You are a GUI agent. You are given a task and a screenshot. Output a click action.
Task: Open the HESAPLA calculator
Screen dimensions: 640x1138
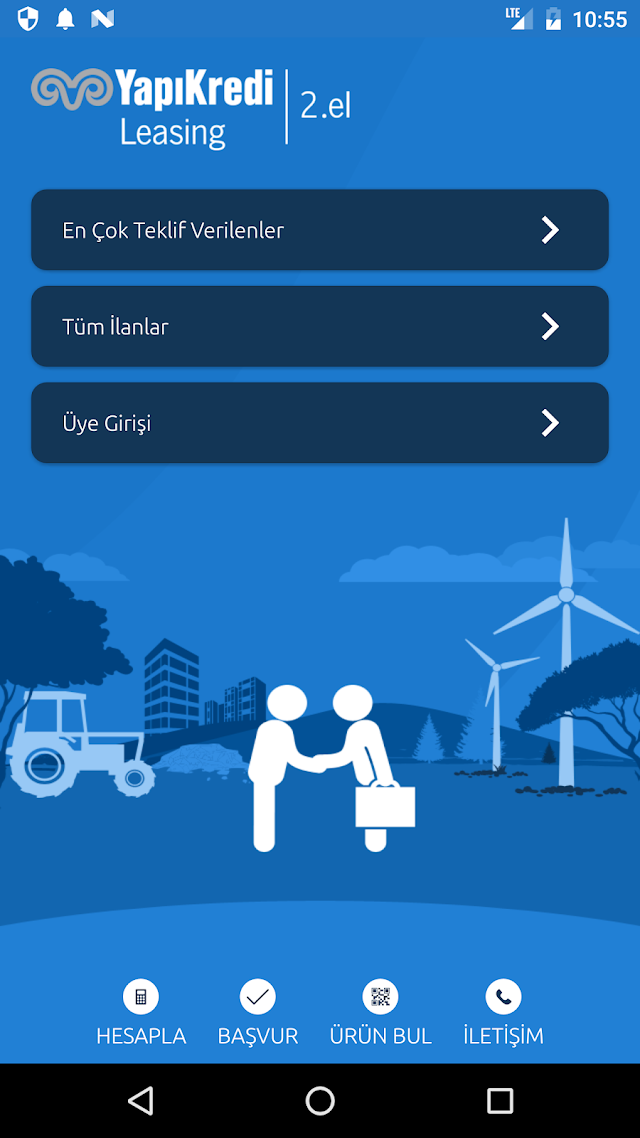click(x=141, y=1013)
